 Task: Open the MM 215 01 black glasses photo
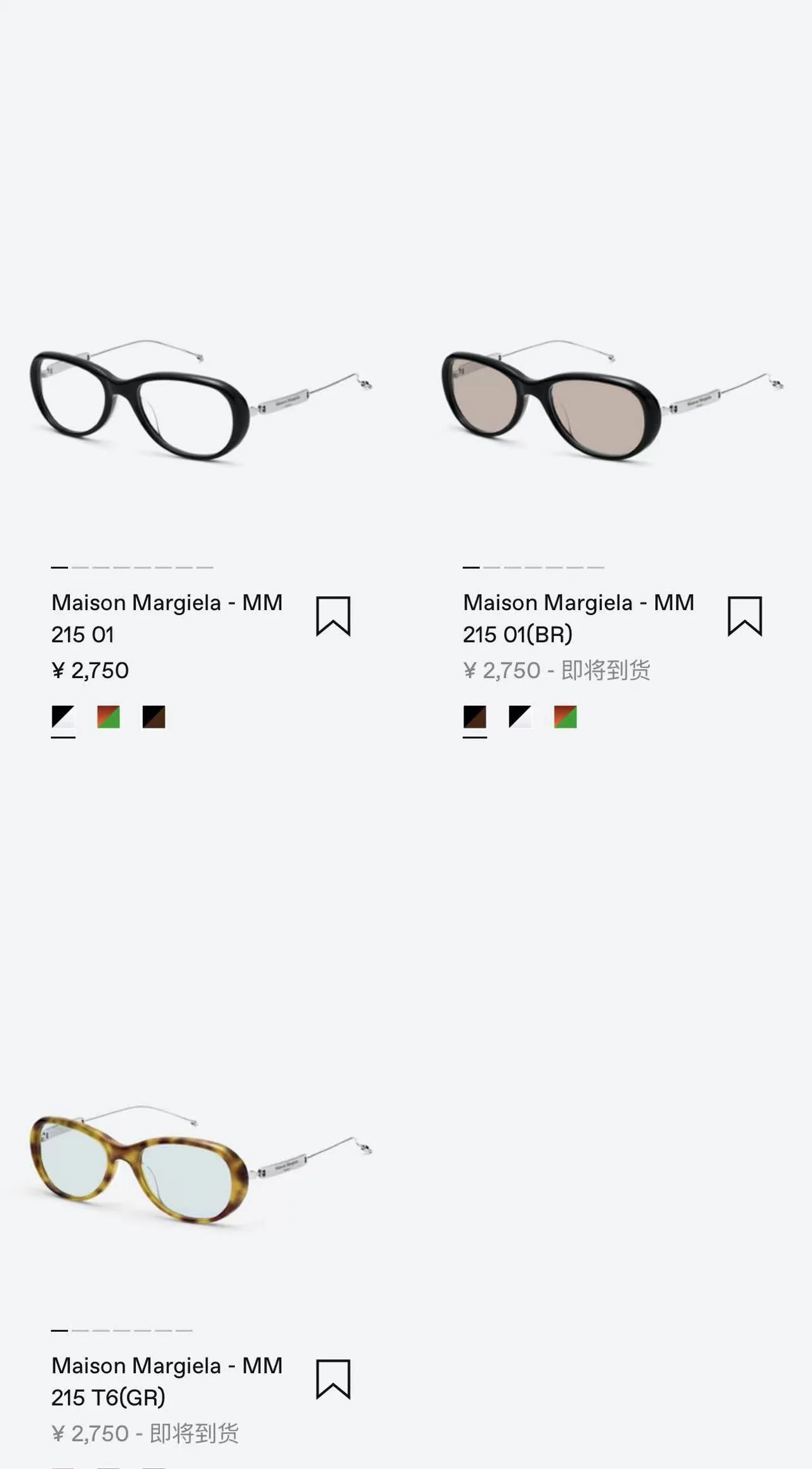point(202,401)
